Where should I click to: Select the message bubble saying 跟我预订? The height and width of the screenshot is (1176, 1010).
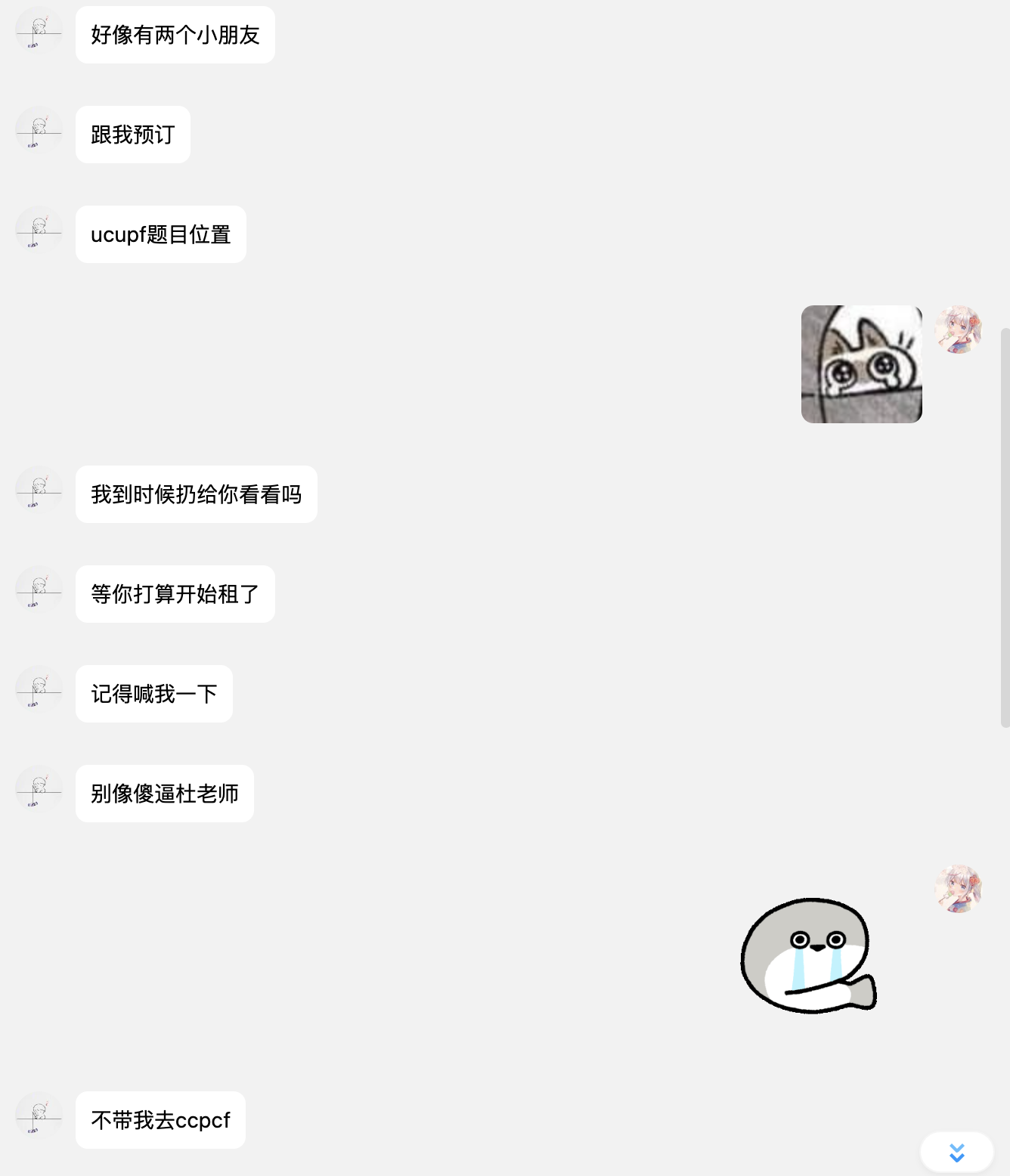click(132, 134)
